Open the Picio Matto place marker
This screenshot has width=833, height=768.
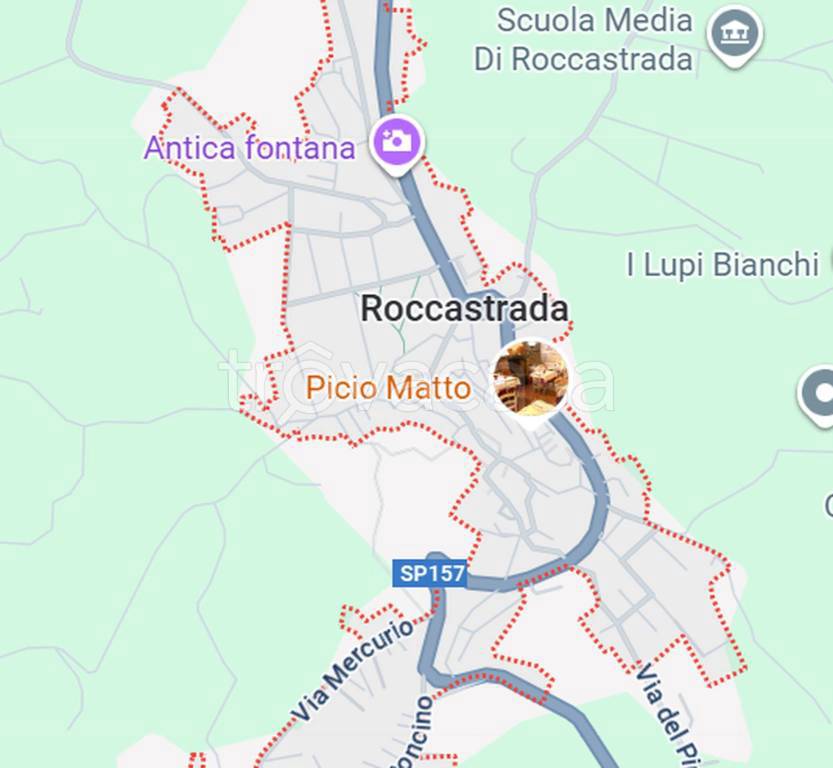click(x=531, y=377)
